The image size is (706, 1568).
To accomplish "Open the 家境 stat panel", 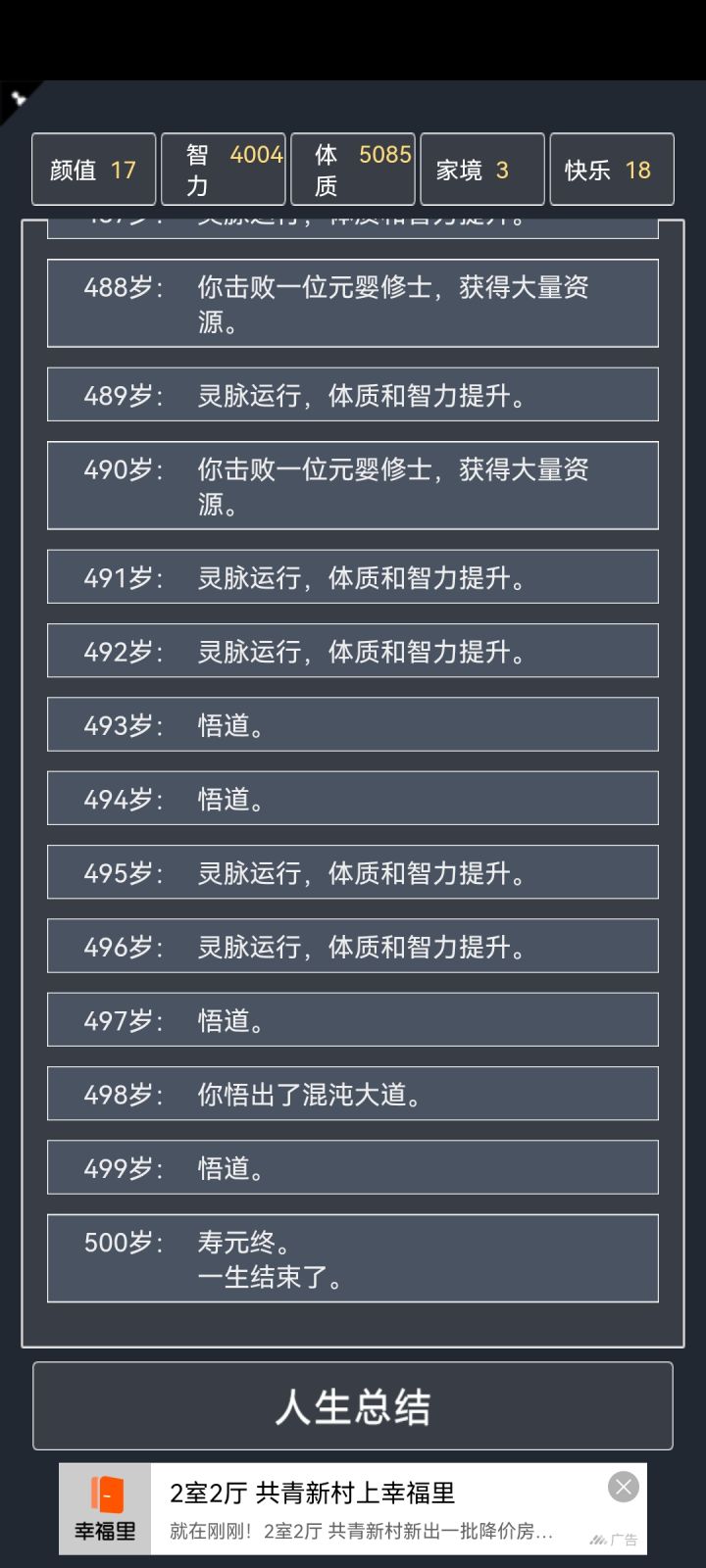I will [x=481, y=169].
